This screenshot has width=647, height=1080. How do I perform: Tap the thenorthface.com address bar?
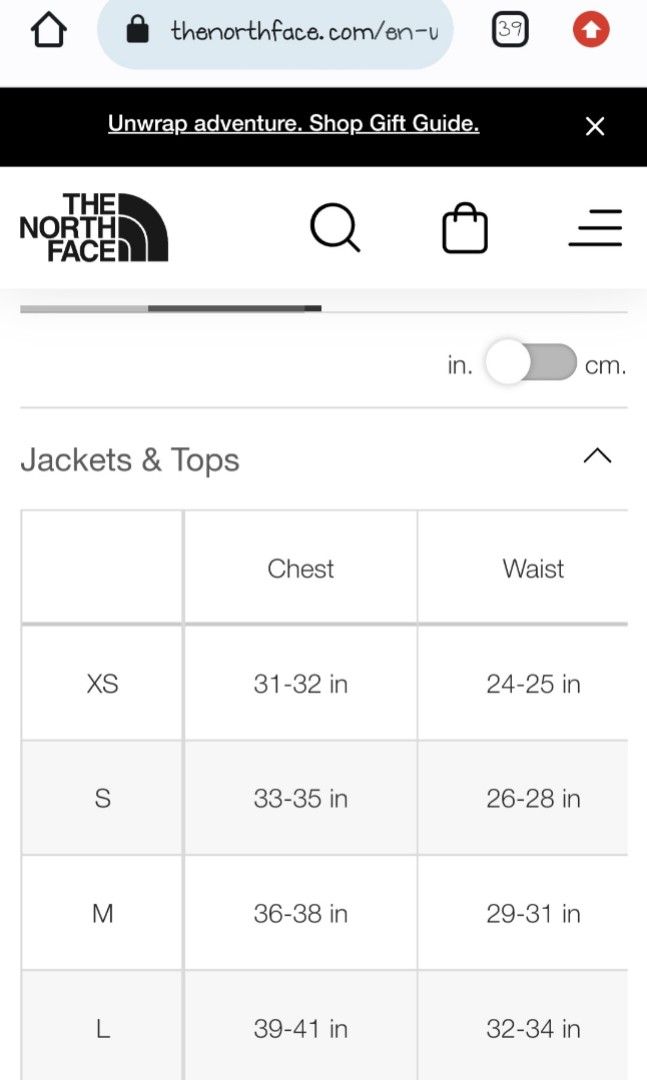coord(276,30)
